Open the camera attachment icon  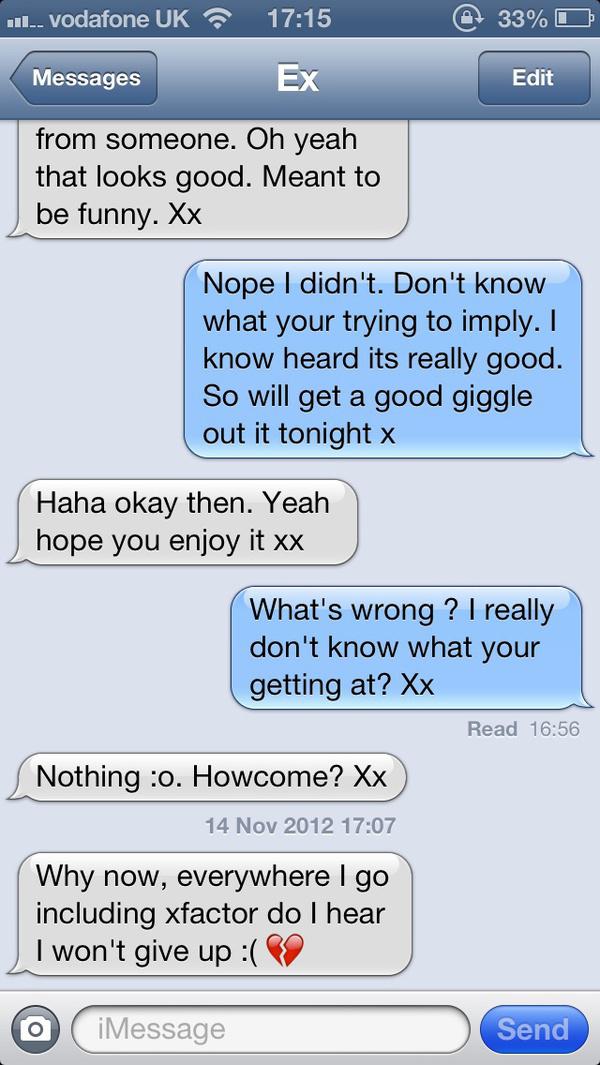tap(36, 1028)
